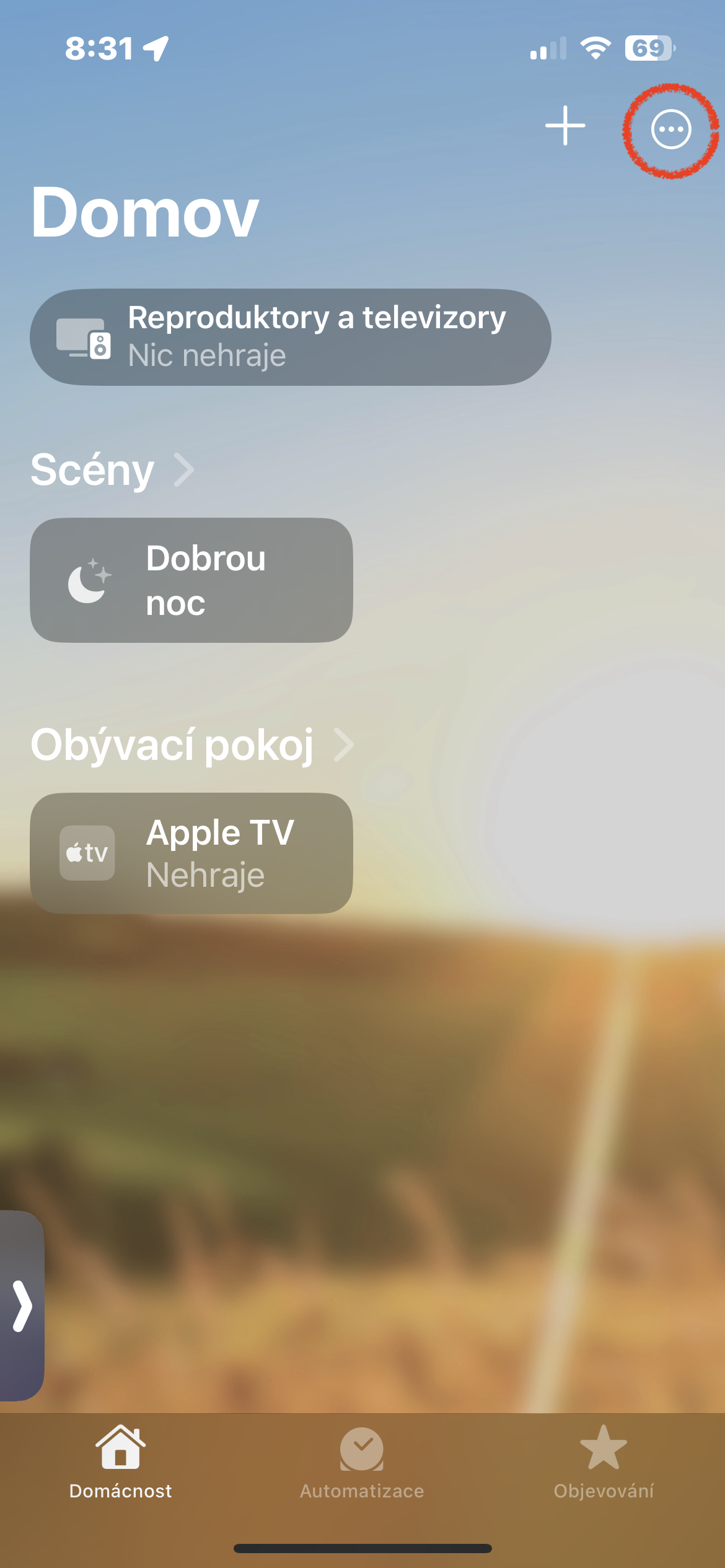Open Reproduktory a televizory status
This screenshot has height=1568, width=725.
(290, 337)
